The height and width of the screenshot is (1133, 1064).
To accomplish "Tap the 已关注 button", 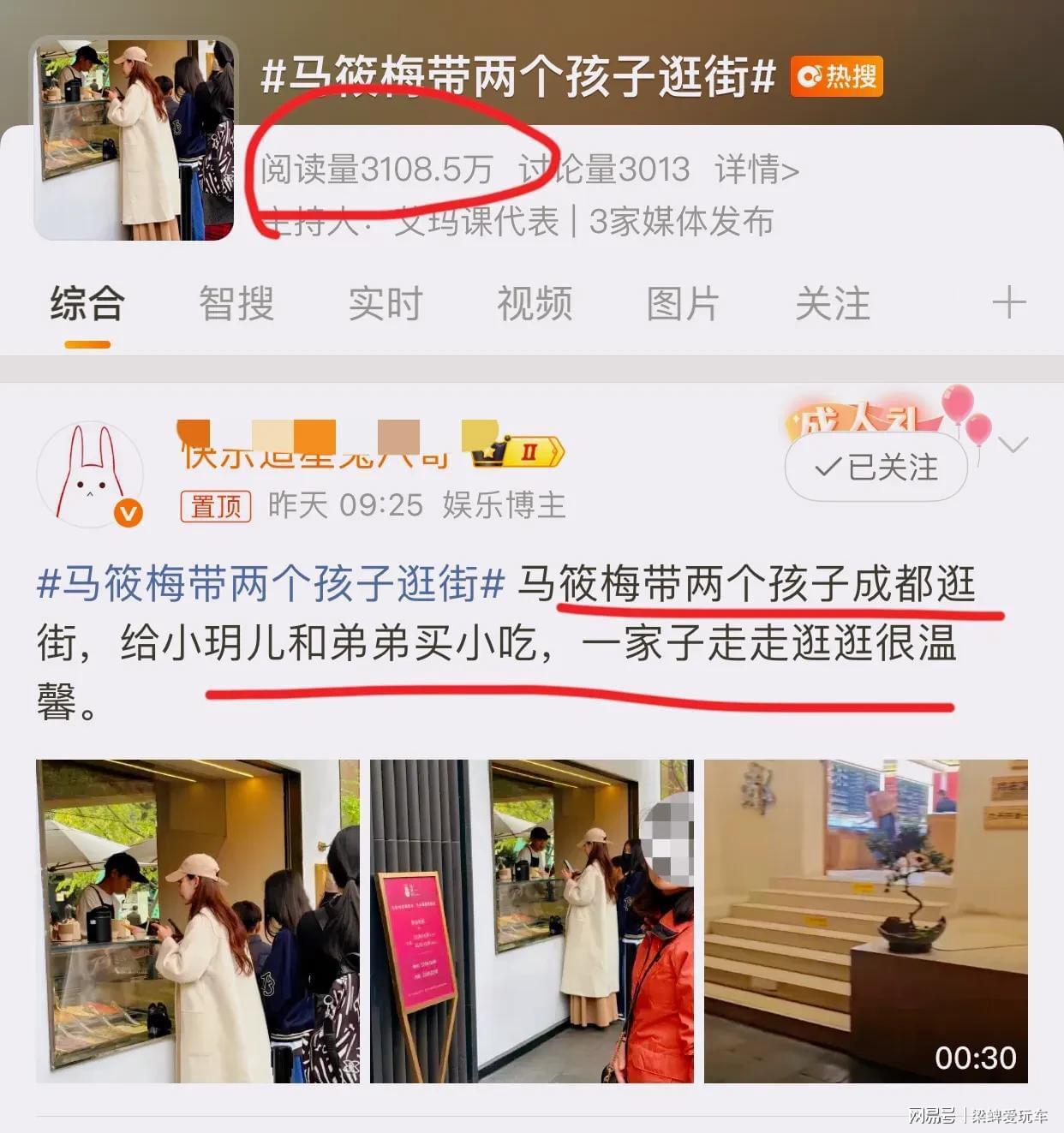I will [x=876, y=468].
